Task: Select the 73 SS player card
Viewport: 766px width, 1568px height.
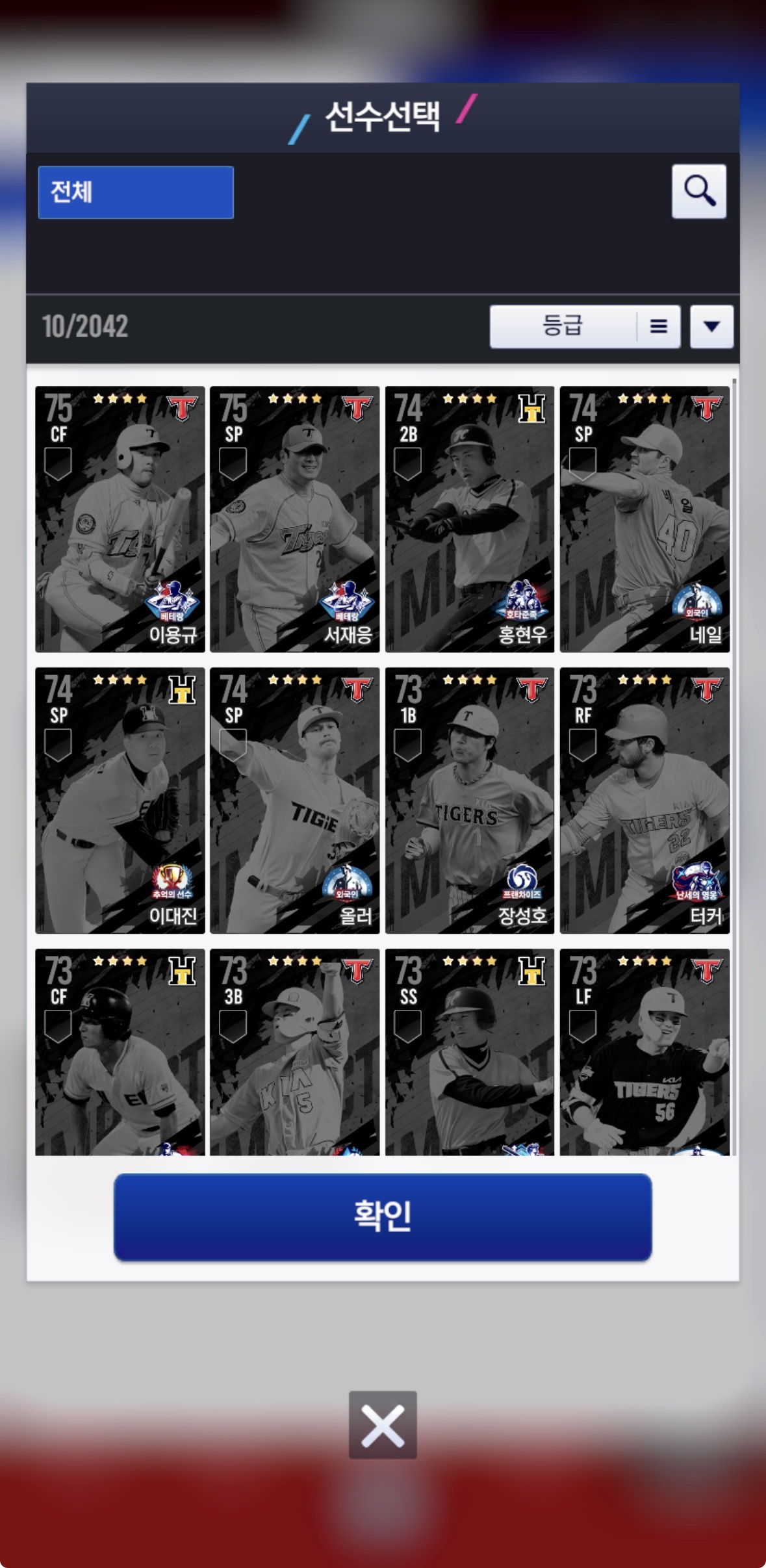Action: 470,1051
